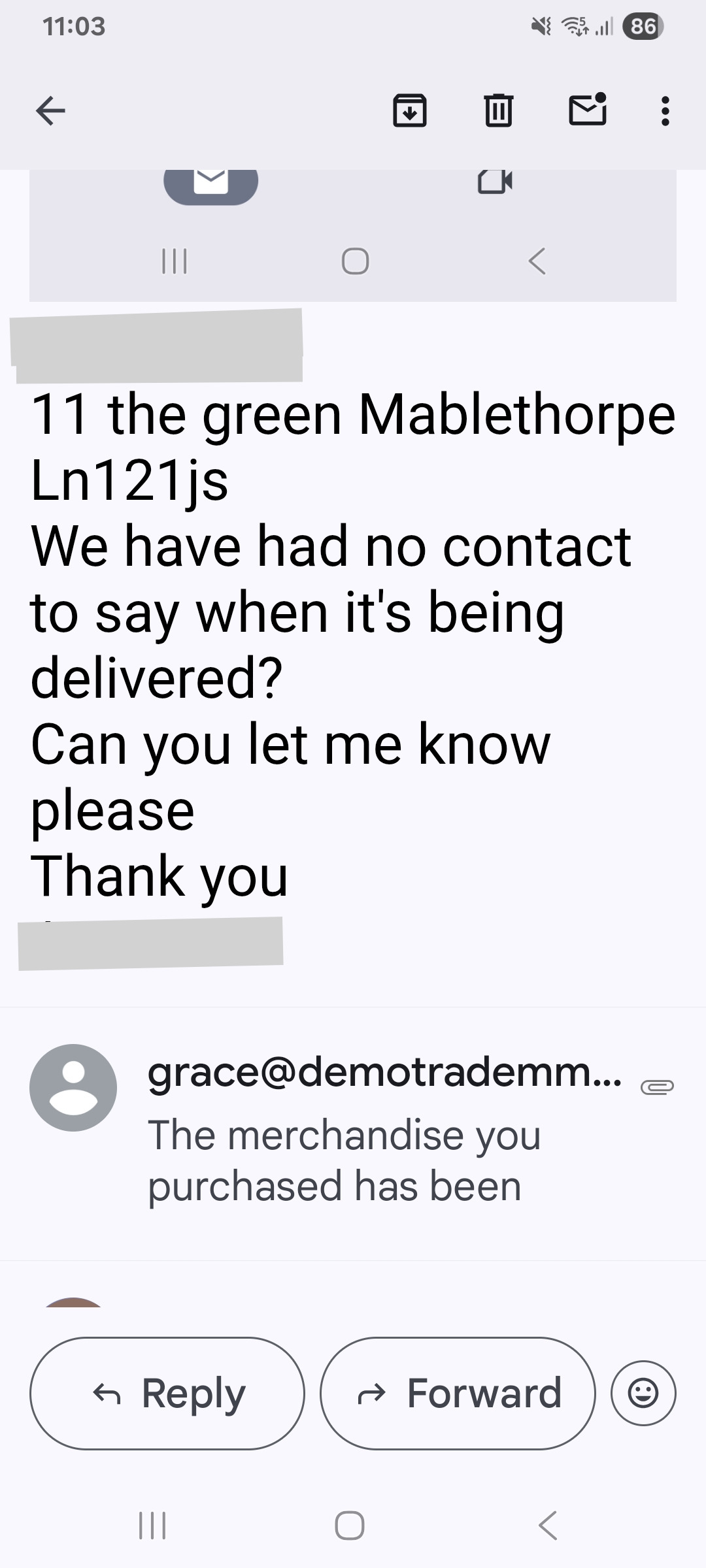This screenshot has width=706, height=1568.
Task: Forward this email
Action: (x=458, y=1393)
